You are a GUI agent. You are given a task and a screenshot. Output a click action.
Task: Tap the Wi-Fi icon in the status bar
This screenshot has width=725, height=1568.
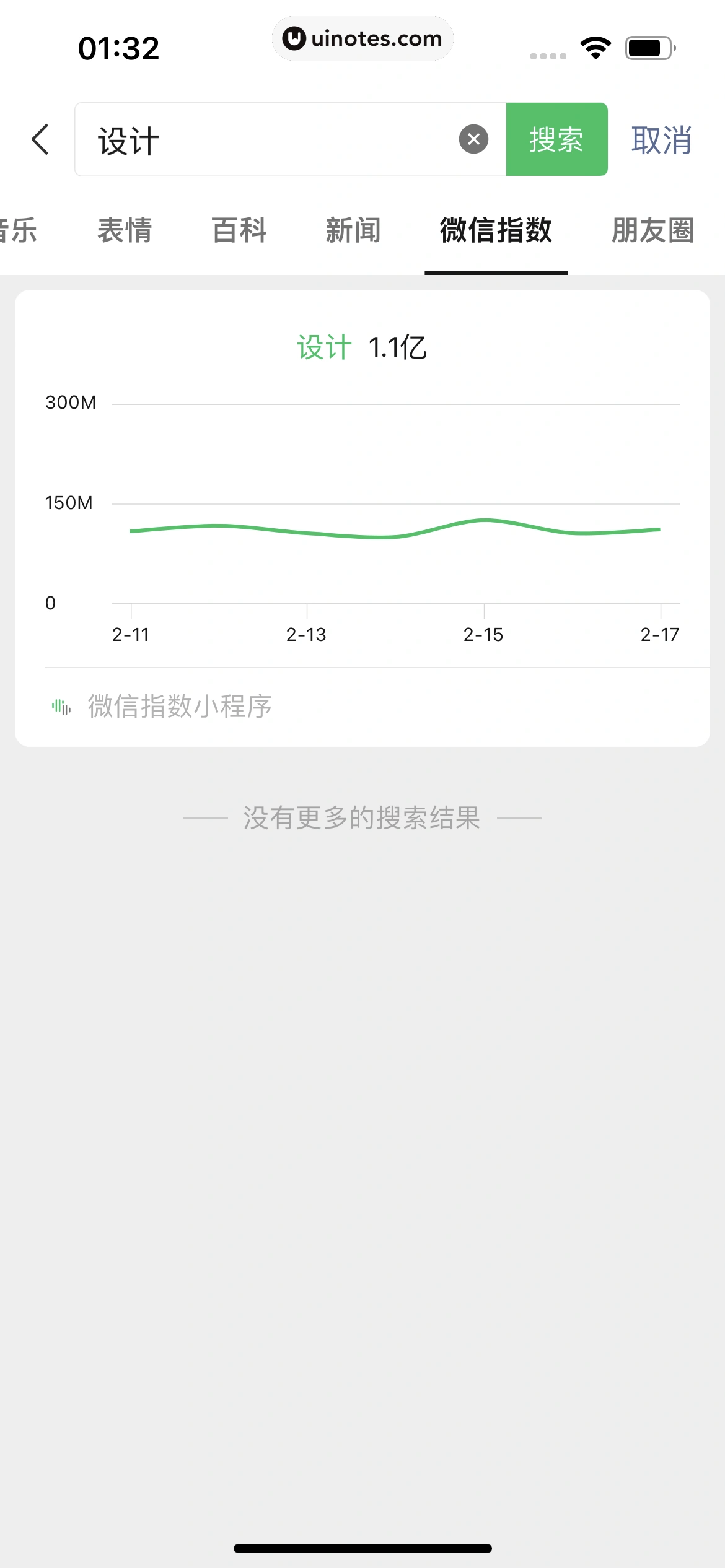[x=595, y=46]
